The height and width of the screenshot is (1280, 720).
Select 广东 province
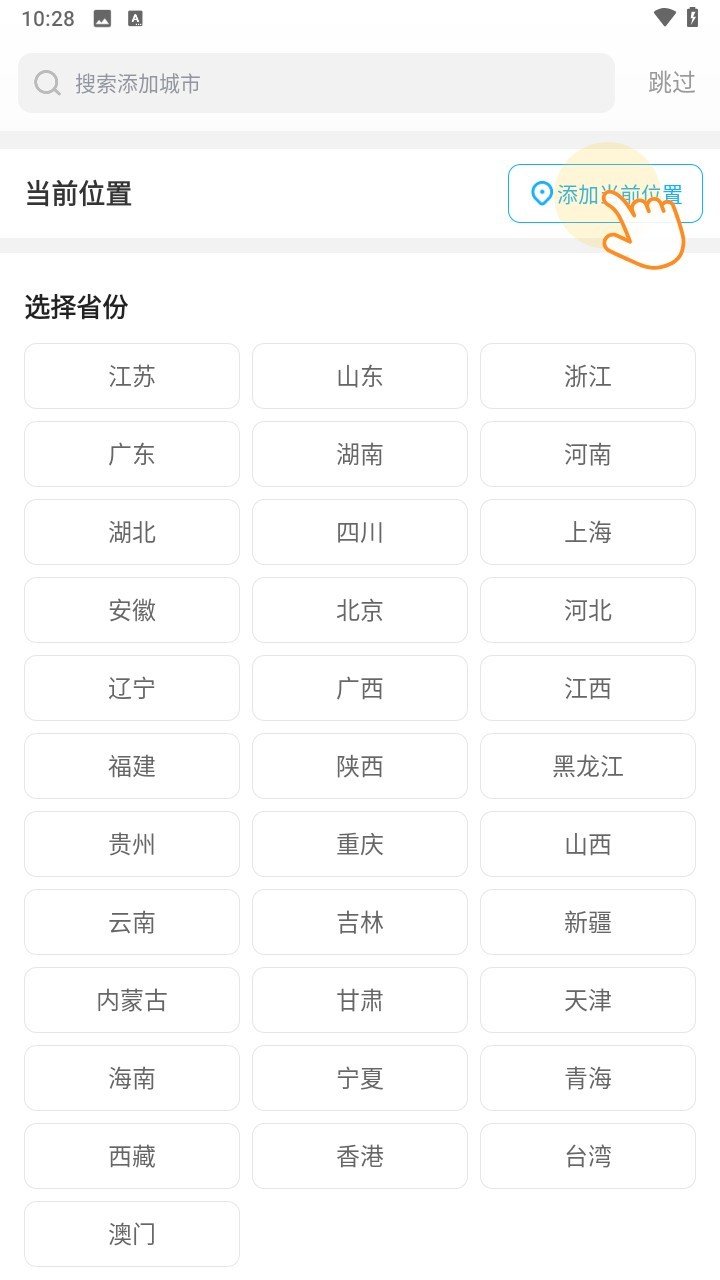coord(131,454)
